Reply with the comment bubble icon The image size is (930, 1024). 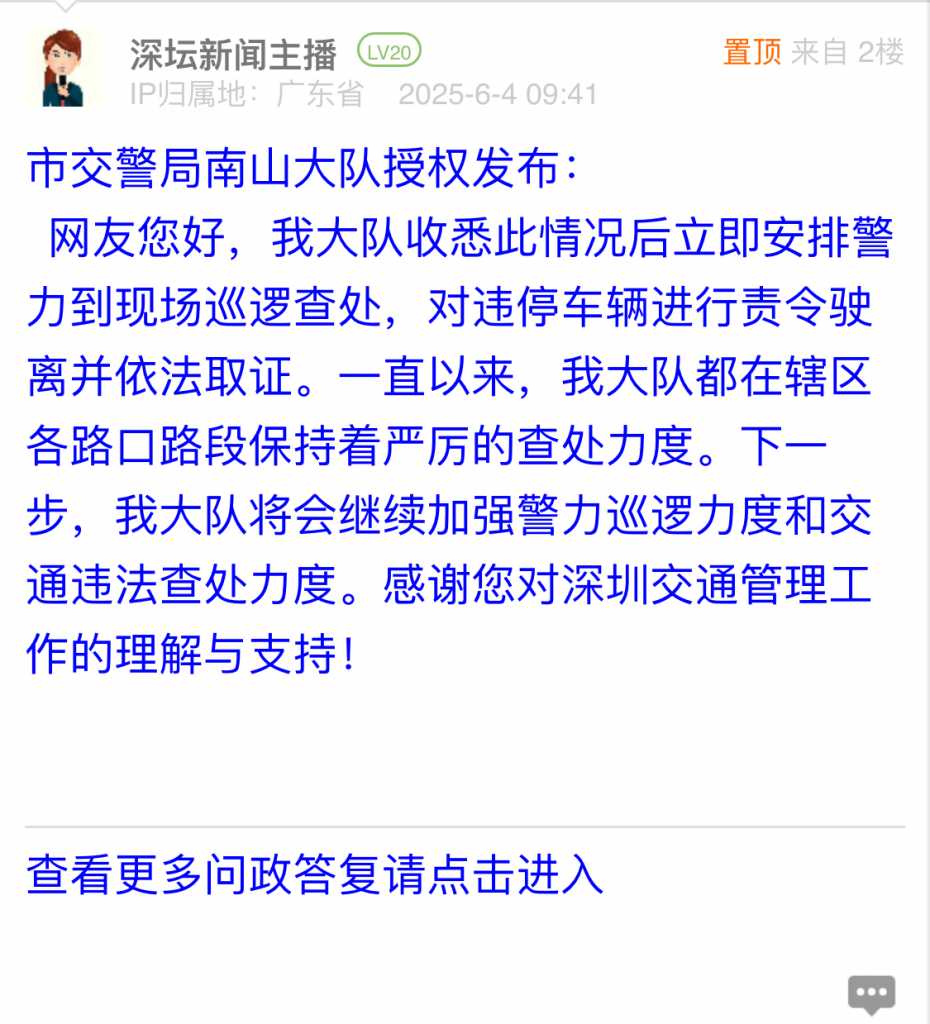[x=871, y=992]
